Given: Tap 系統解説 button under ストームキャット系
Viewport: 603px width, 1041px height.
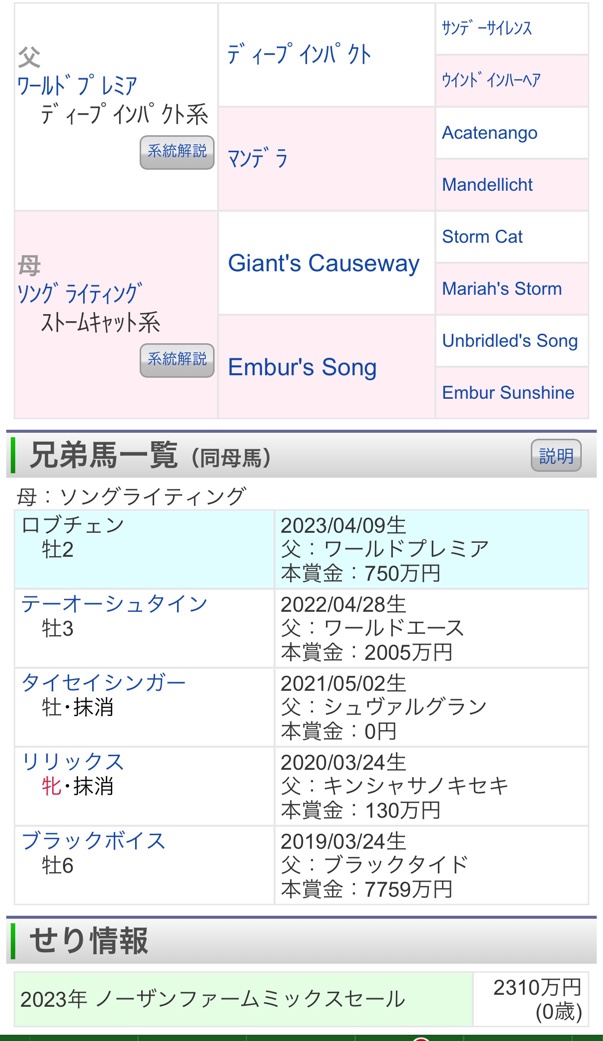Looking at the screenshot, I should pyautogui.click(x=177, y=359).
